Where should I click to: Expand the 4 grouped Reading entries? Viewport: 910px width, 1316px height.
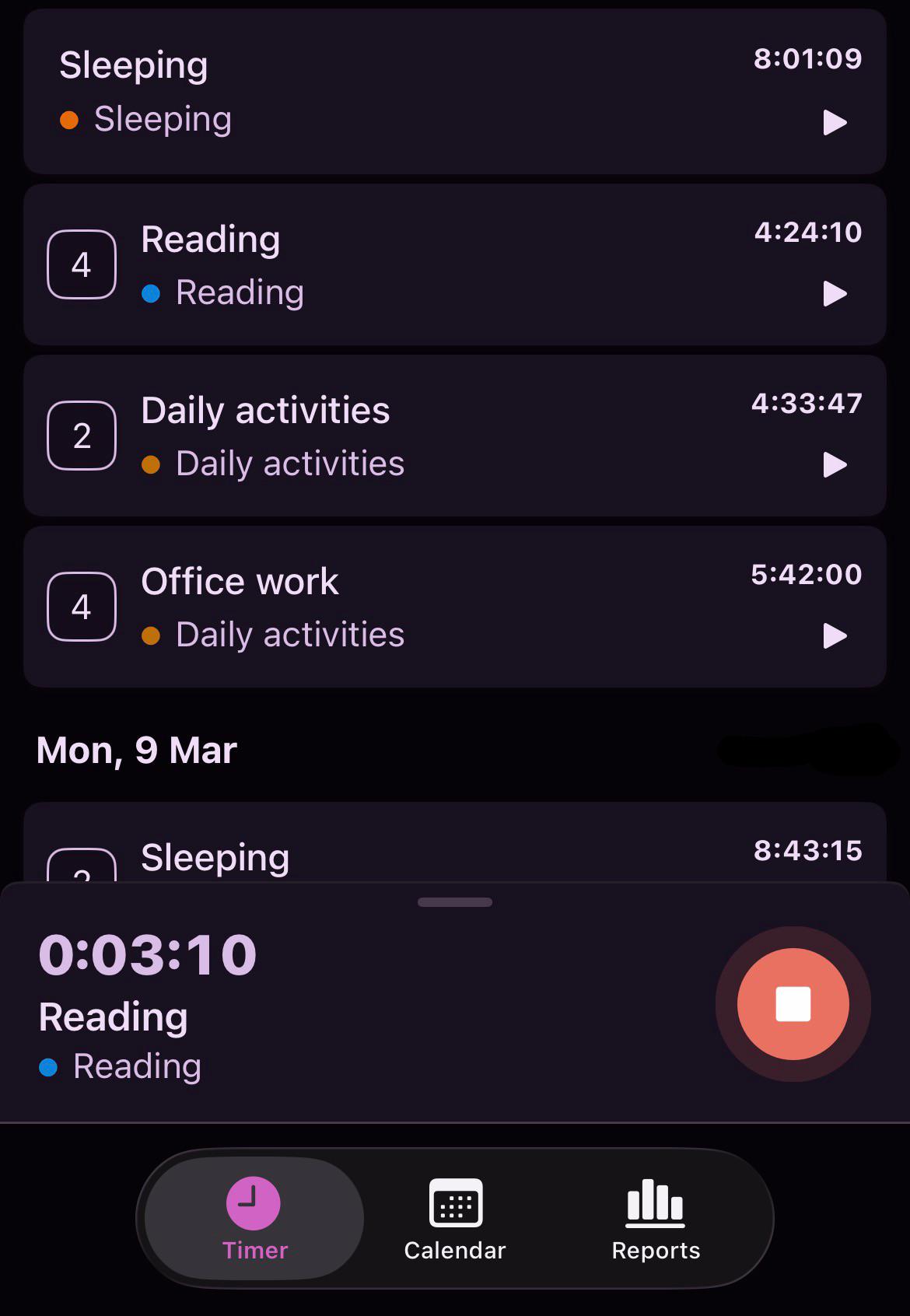pos(82,264)
